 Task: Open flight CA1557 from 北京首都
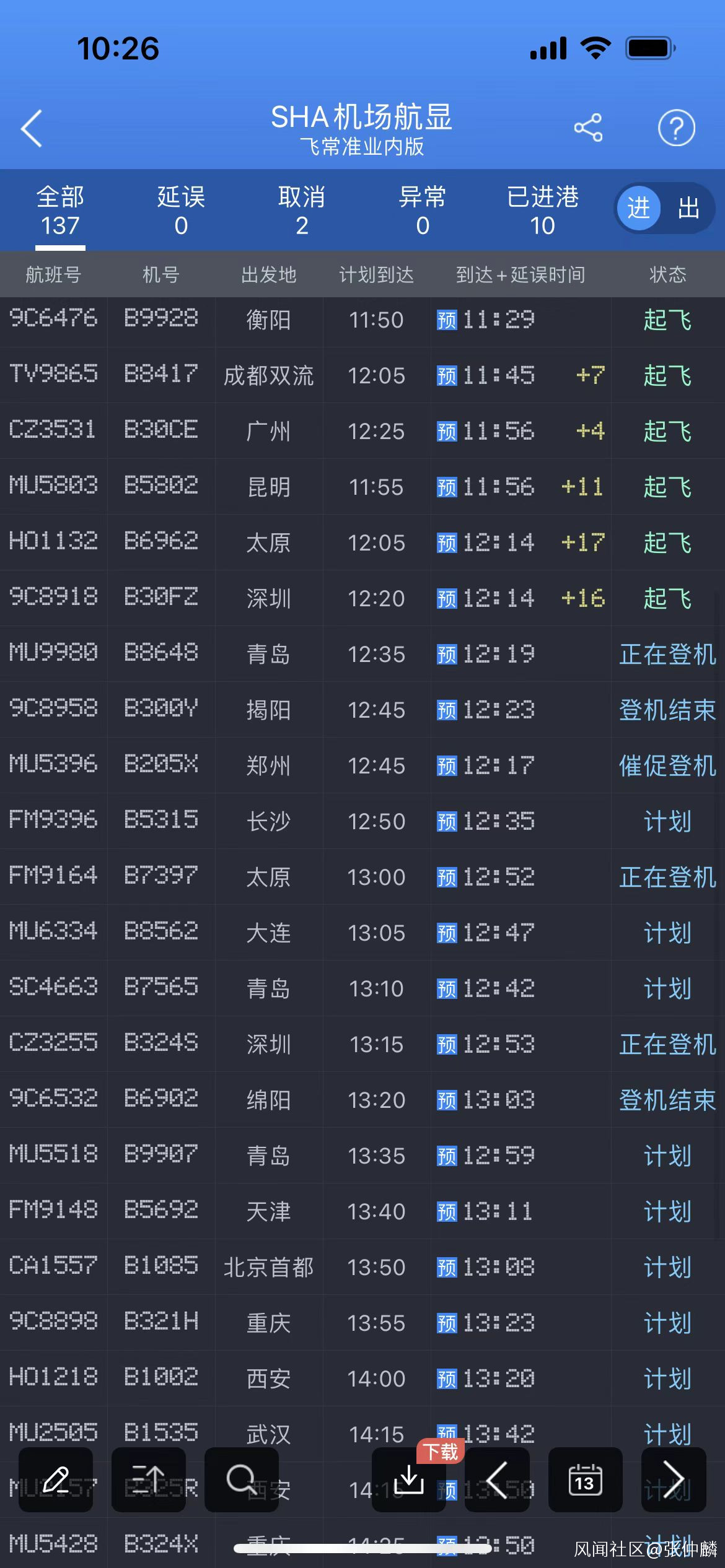pyautogui.click(x=362, y=1267)
